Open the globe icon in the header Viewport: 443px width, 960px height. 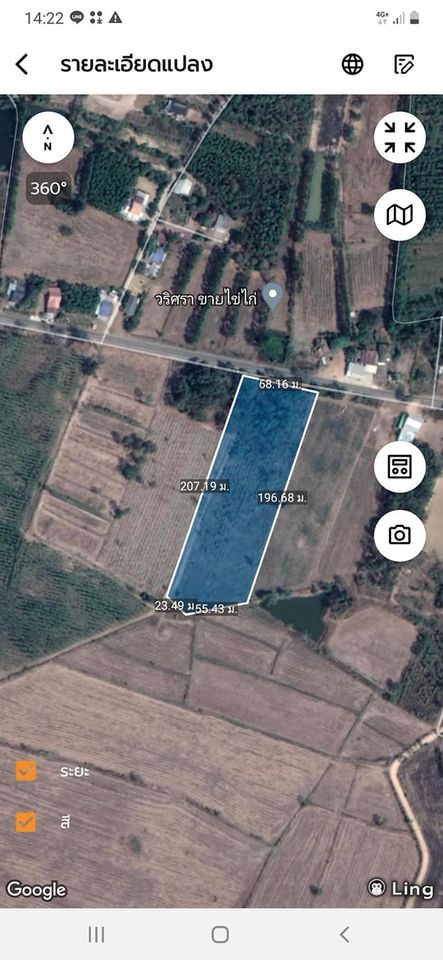352,64
